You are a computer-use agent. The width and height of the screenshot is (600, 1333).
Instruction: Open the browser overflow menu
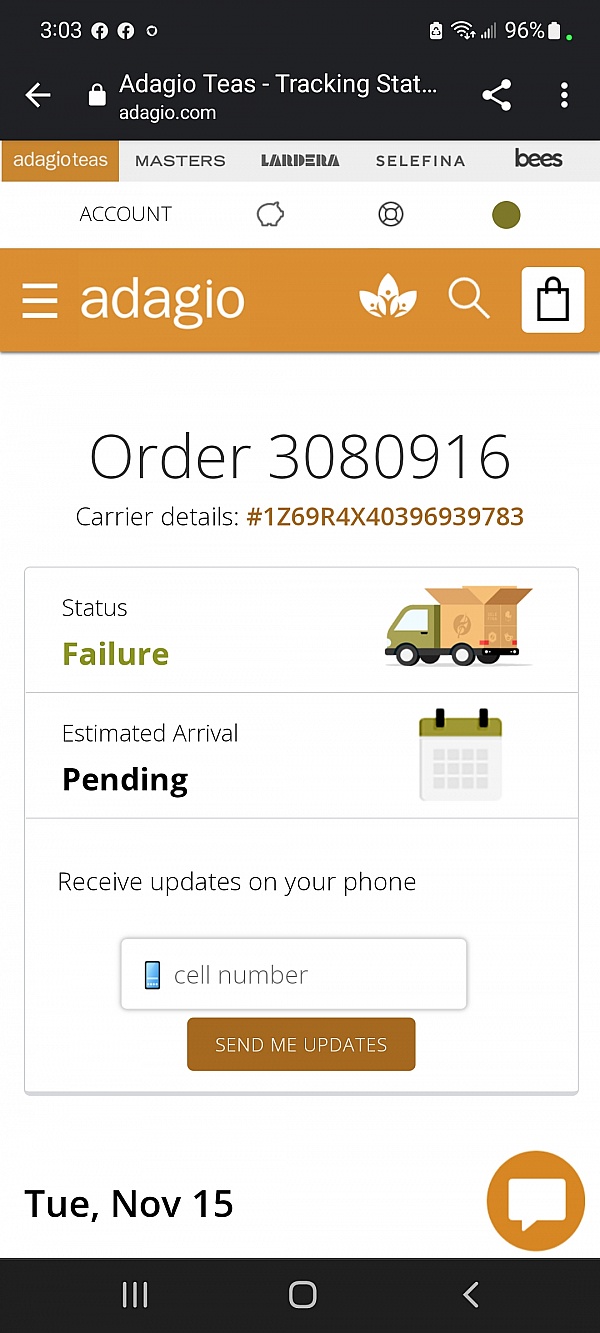click(564, 95)
